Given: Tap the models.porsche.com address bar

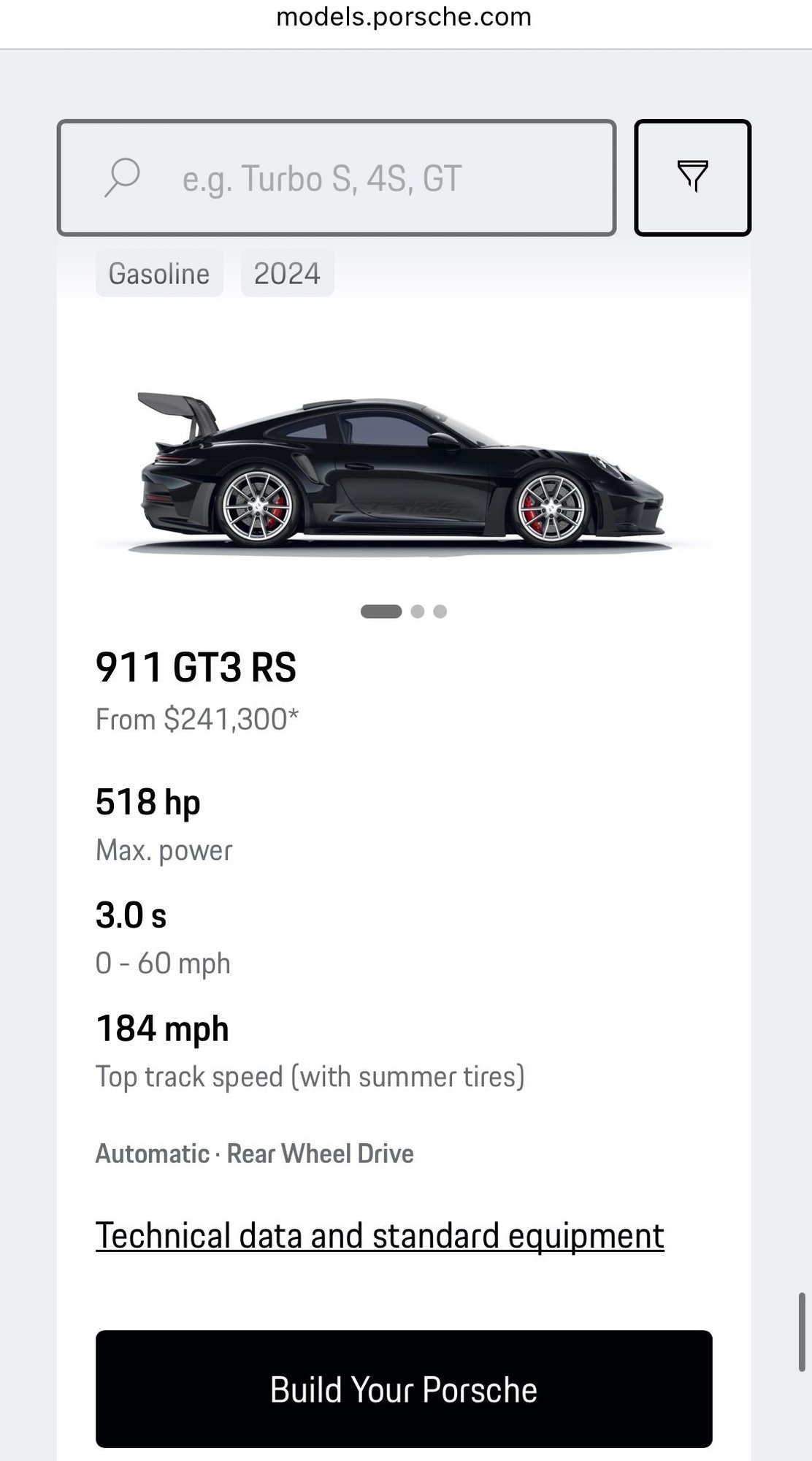Looking at the screenshot, I should tap(404, 18).
